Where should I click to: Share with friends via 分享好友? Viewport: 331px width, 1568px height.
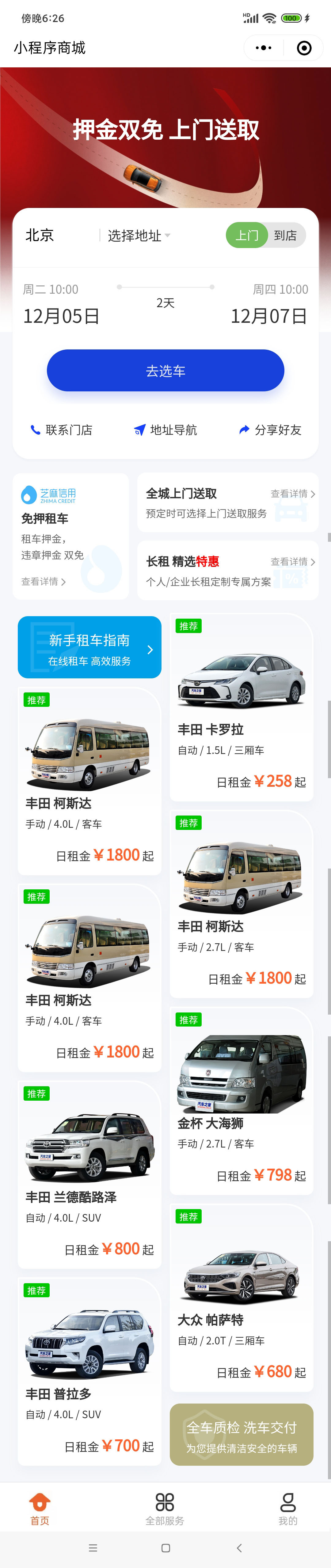click(270, 430)
